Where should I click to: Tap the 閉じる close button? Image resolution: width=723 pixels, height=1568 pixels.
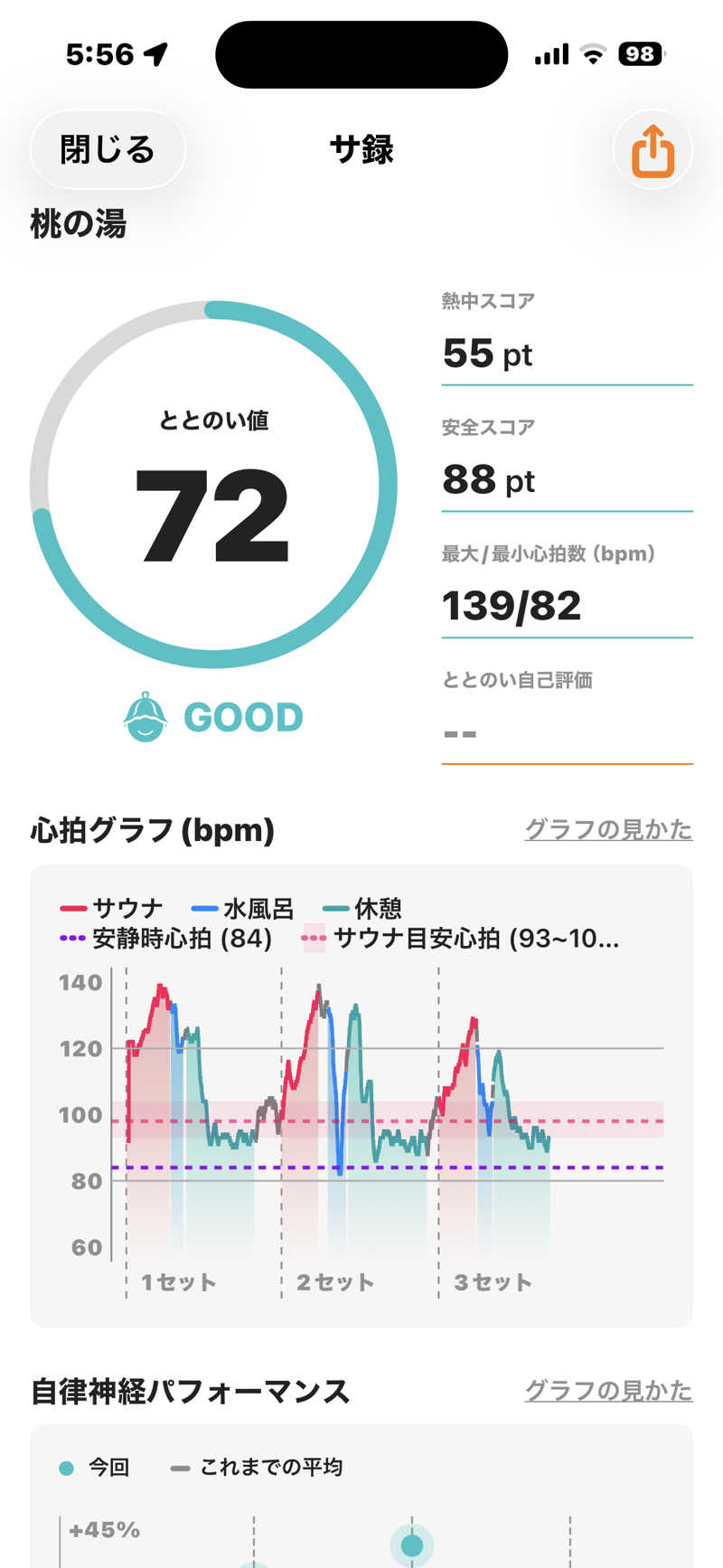click(x=108, y=150)
